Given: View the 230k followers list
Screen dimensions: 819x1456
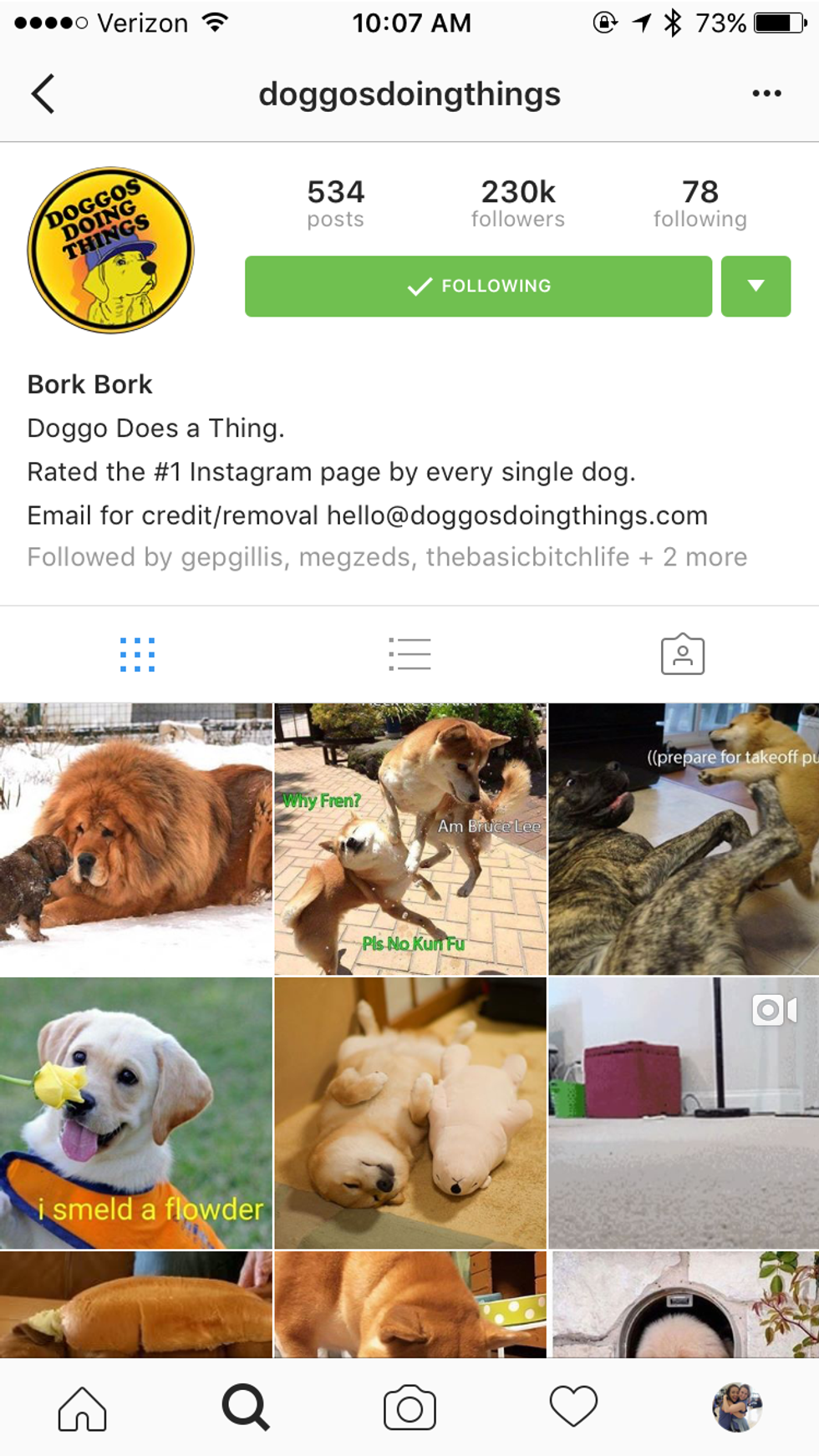Looking at the screenshot, I should coord(517,203).
